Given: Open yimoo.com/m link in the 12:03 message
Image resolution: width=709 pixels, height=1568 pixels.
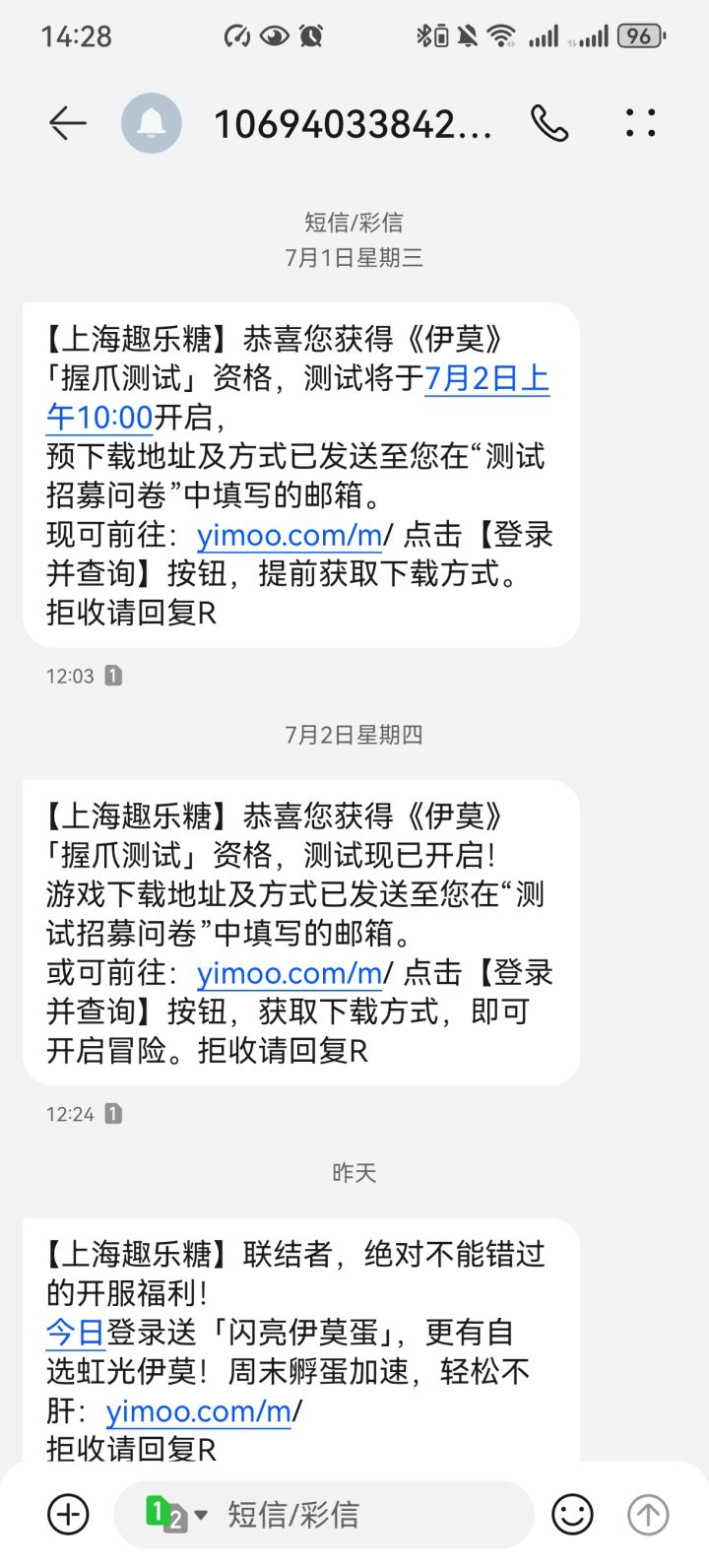Looking at the screenshot, I should click(290, 536).
